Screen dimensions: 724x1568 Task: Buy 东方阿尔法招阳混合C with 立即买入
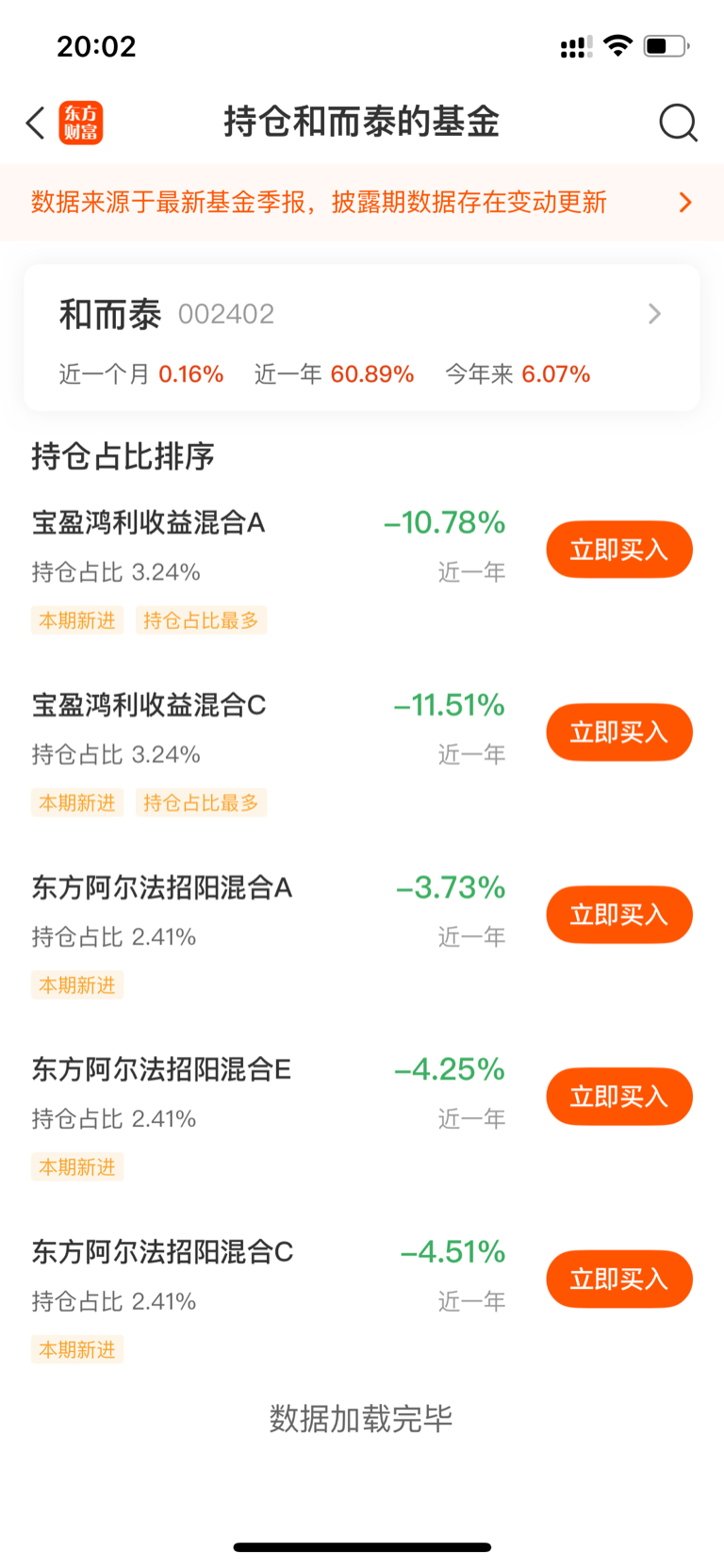619,1279
